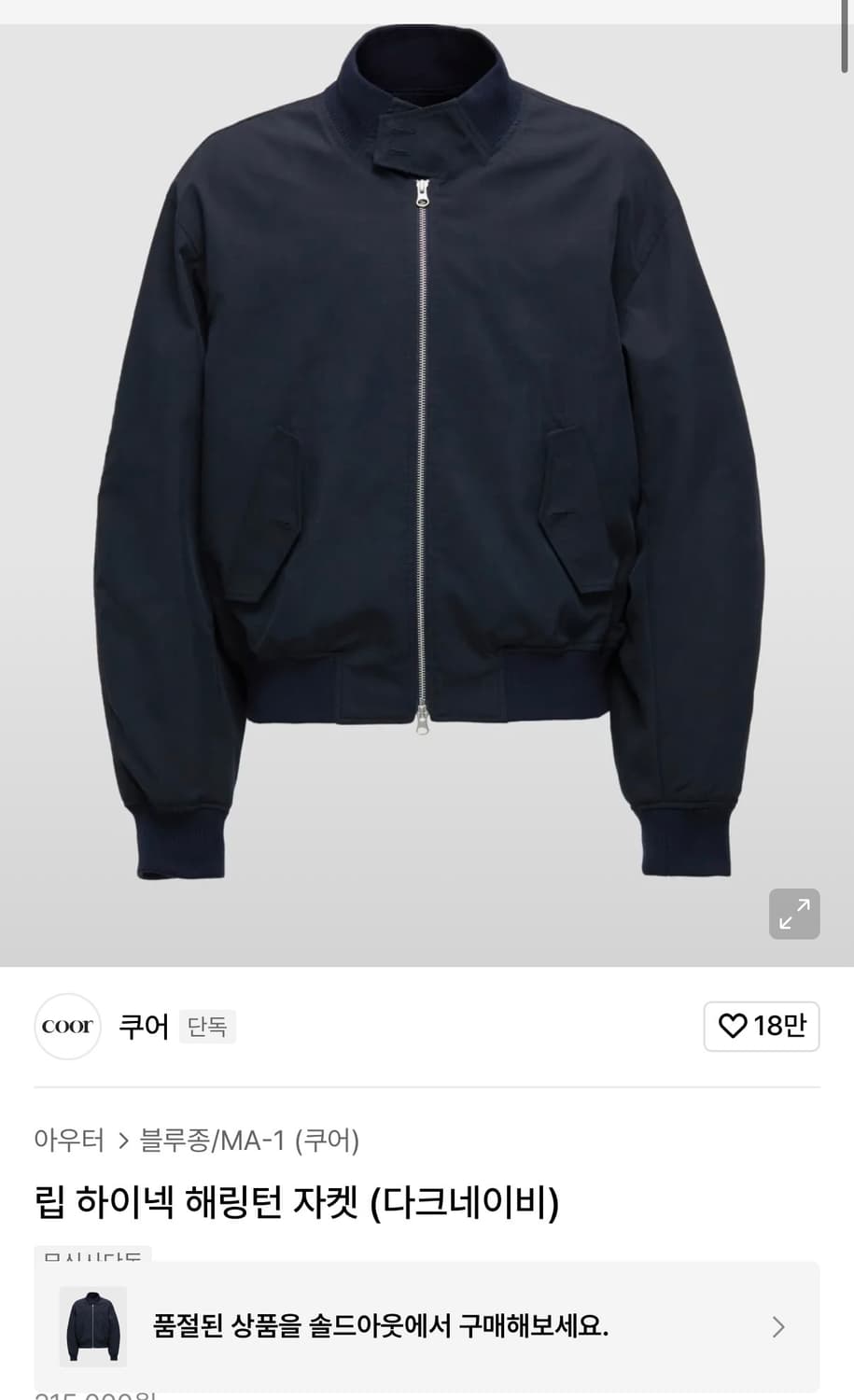854x1400 pixels.
Task: Click the 단독 exclusive badge
Action: 206,1027
